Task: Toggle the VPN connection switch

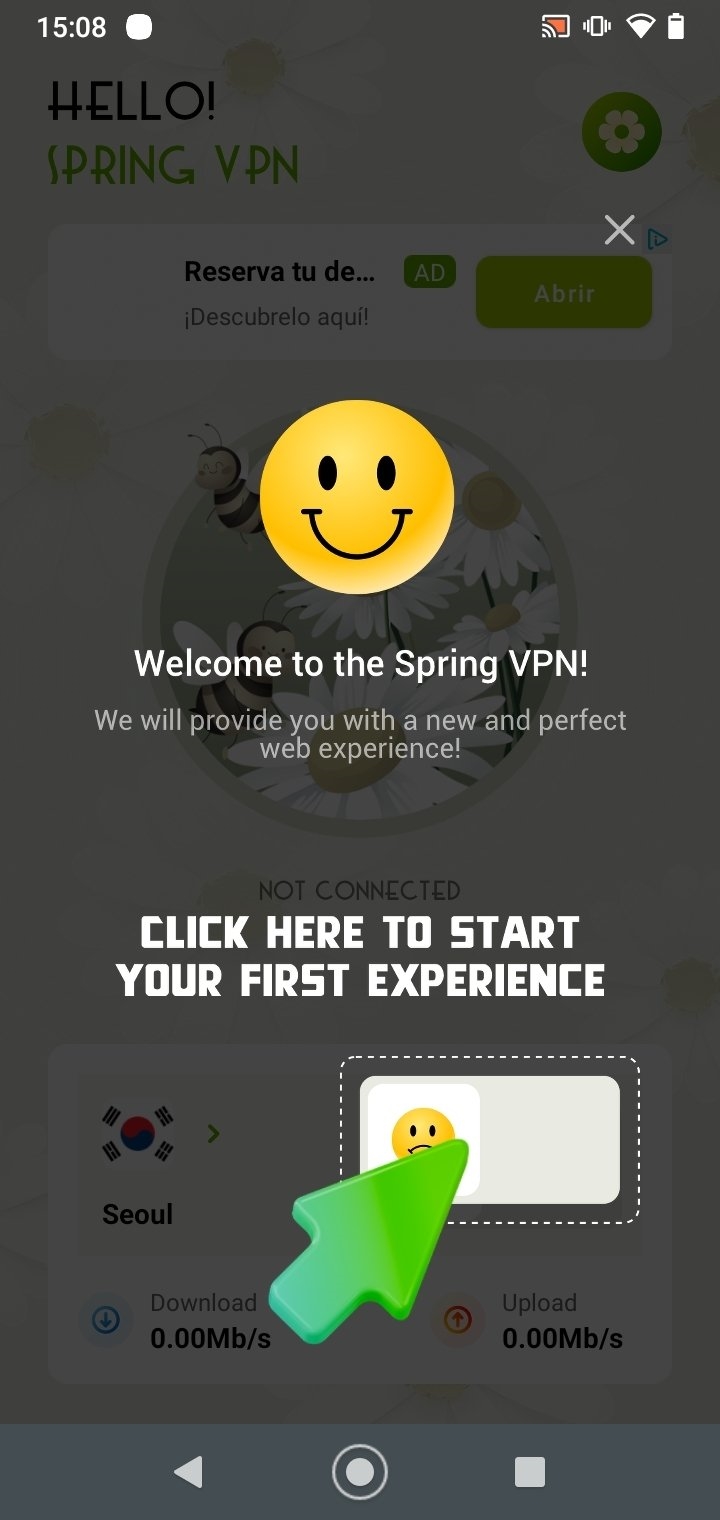Action: coord(490,1139)
